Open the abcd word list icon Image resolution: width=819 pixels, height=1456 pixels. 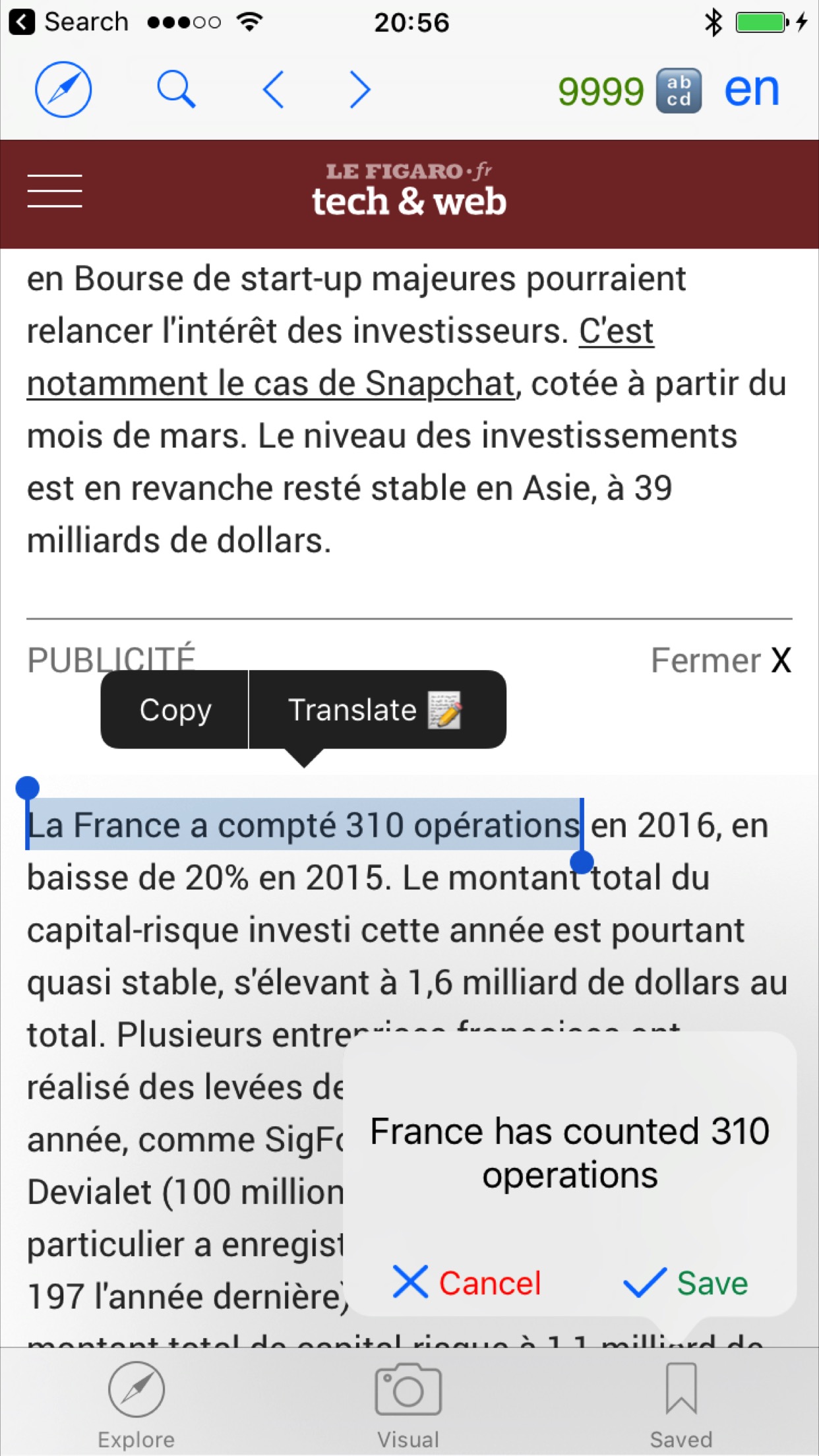pyautogui.click(x=679, y=91)
